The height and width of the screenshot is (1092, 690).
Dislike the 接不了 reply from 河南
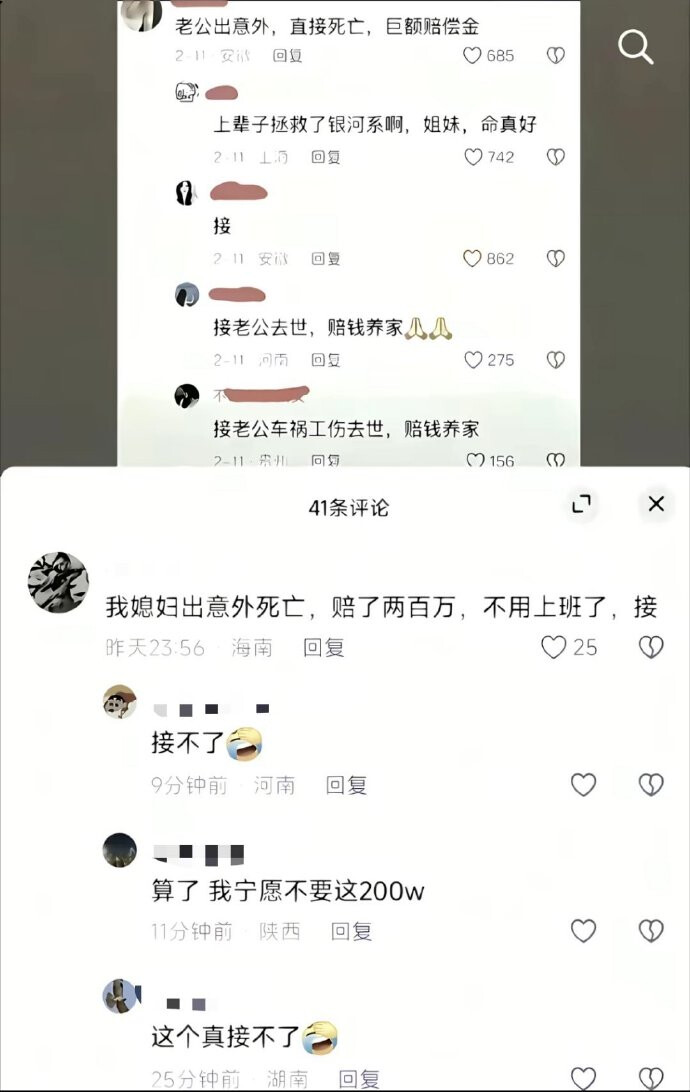(x=651, y=785)
